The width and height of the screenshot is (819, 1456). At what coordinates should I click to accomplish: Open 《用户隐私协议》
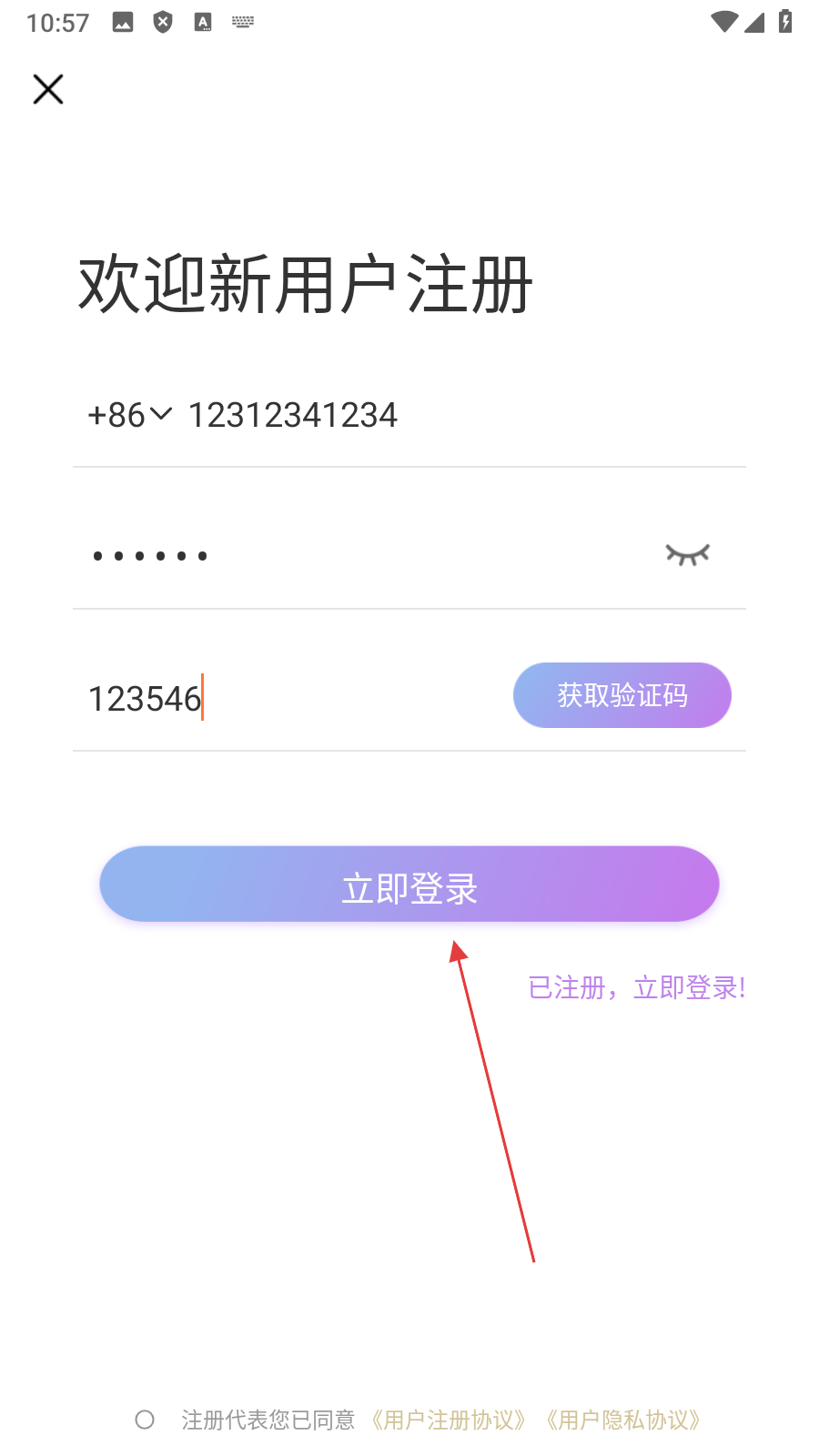[x=623, y=1420]
